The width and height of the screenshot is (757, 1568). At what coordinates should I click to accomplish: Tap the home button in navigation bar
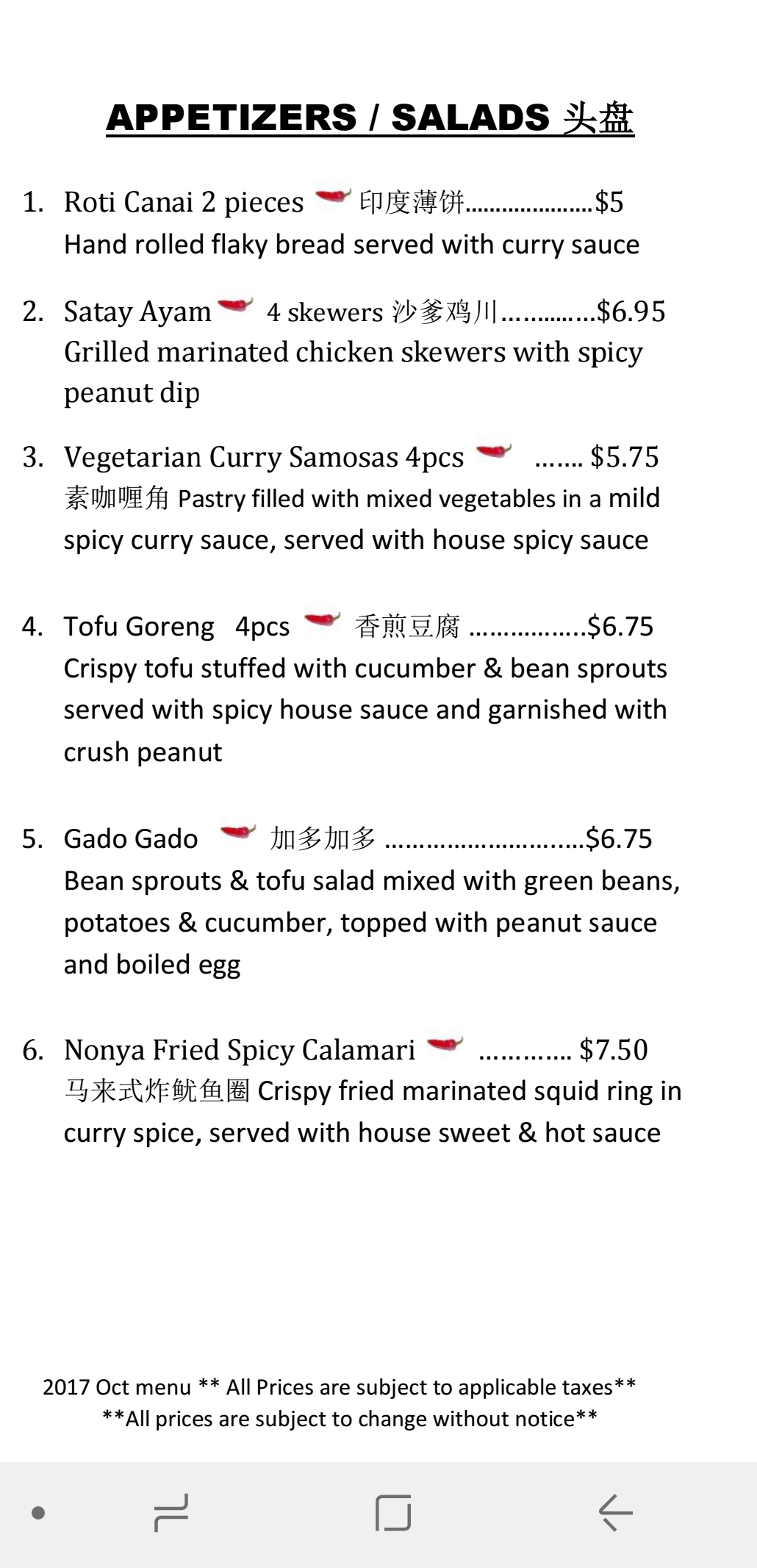pos(392,1513)
